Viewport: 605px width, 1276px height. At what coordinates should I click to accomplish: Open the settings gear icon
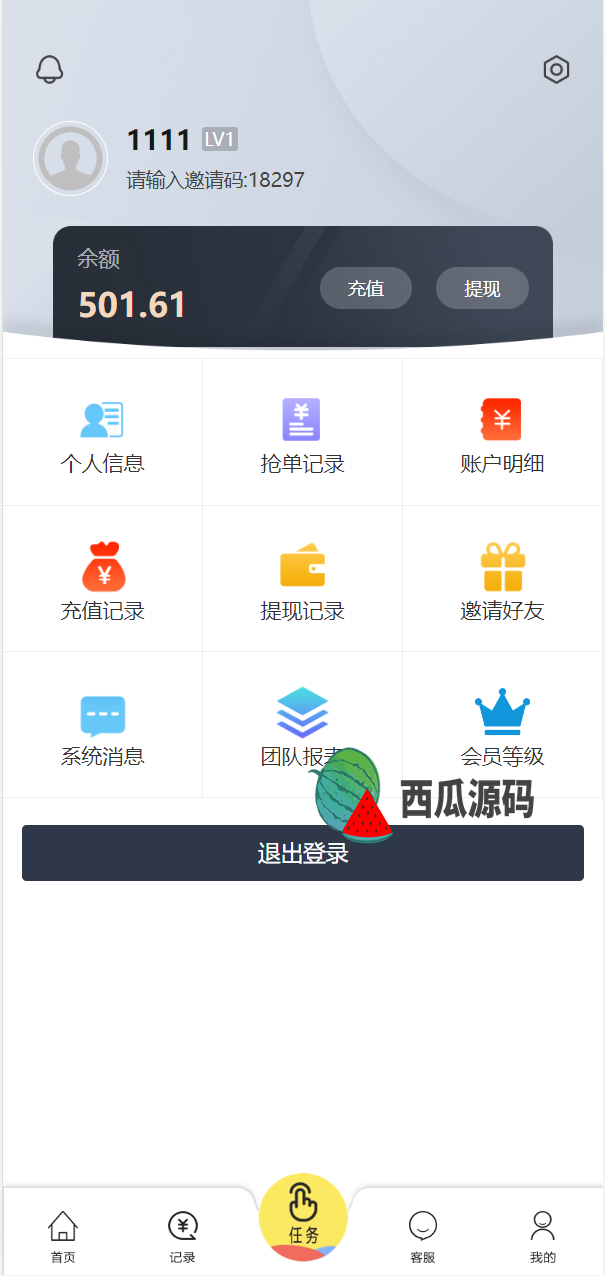pyautogui.click(x=556, y=69)
